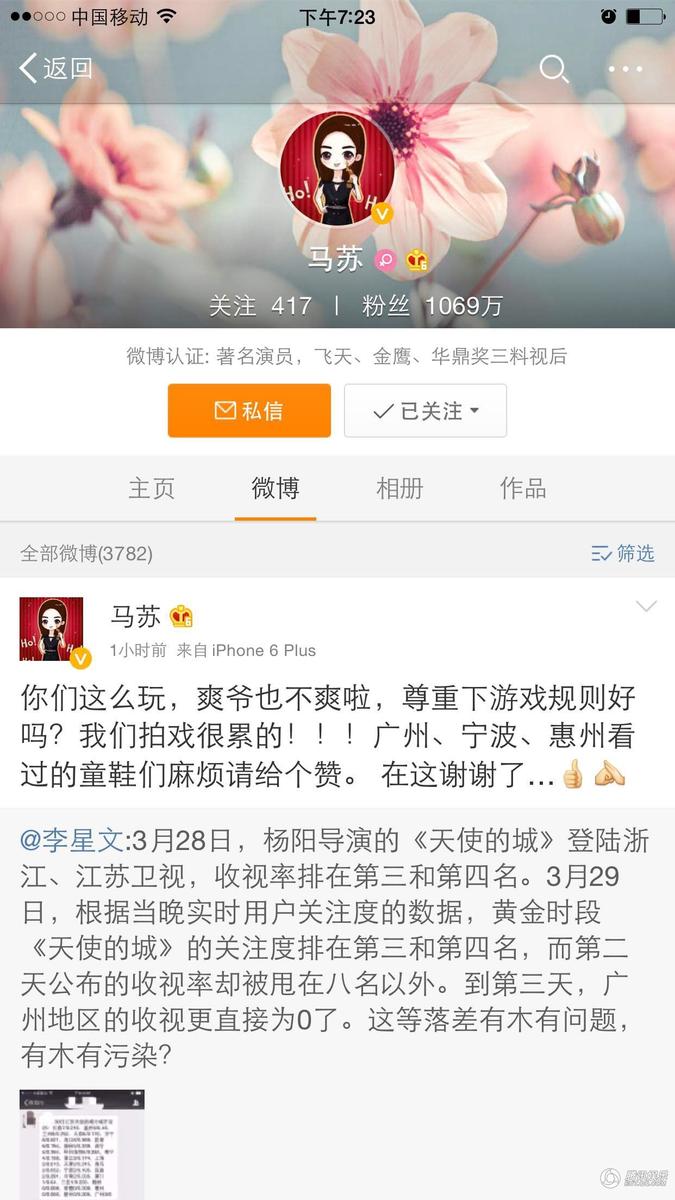View the attached image thumbnail
Screen dimensions: 675x1200
(x=82, y=1145)
